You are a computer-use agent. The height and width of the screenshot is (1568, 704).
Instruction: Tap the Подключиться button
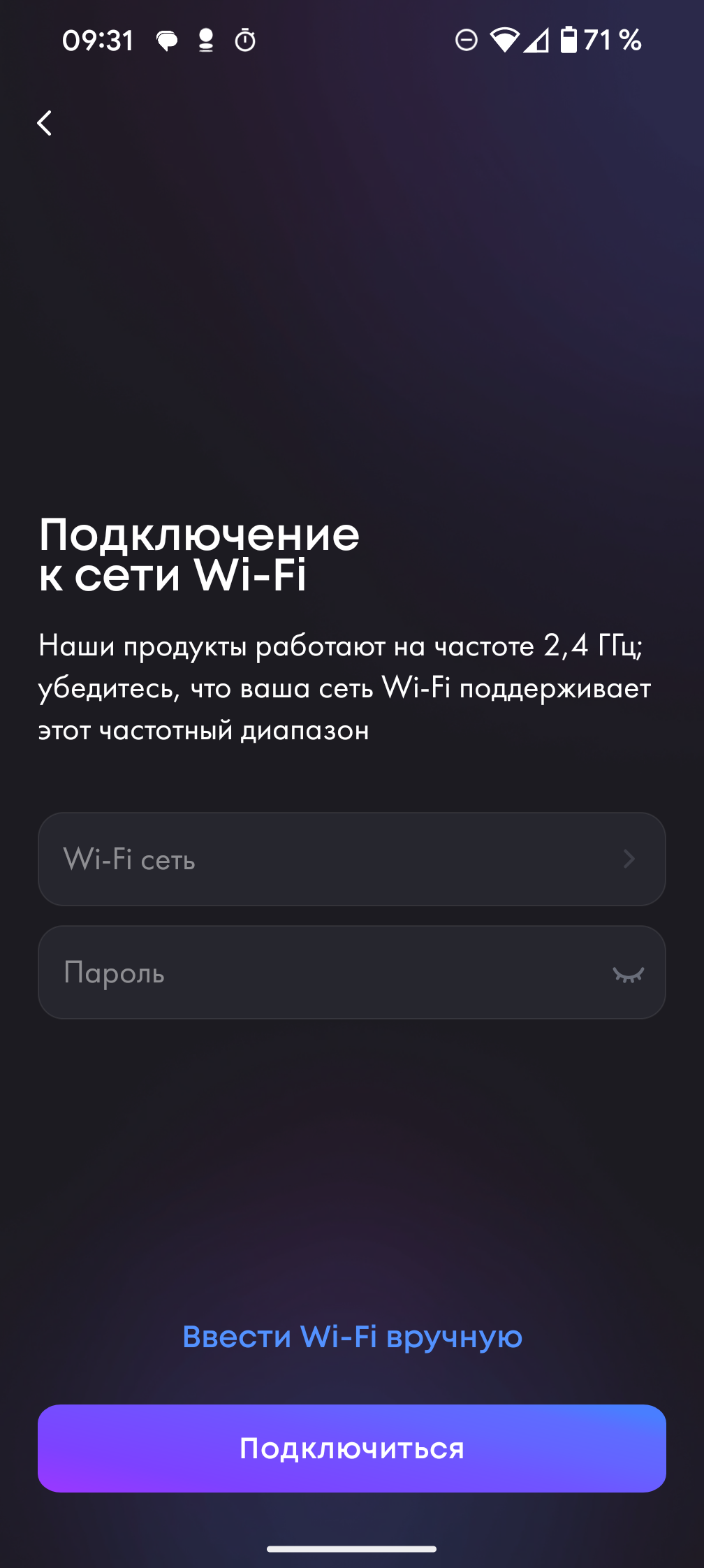click(351, 1449)
